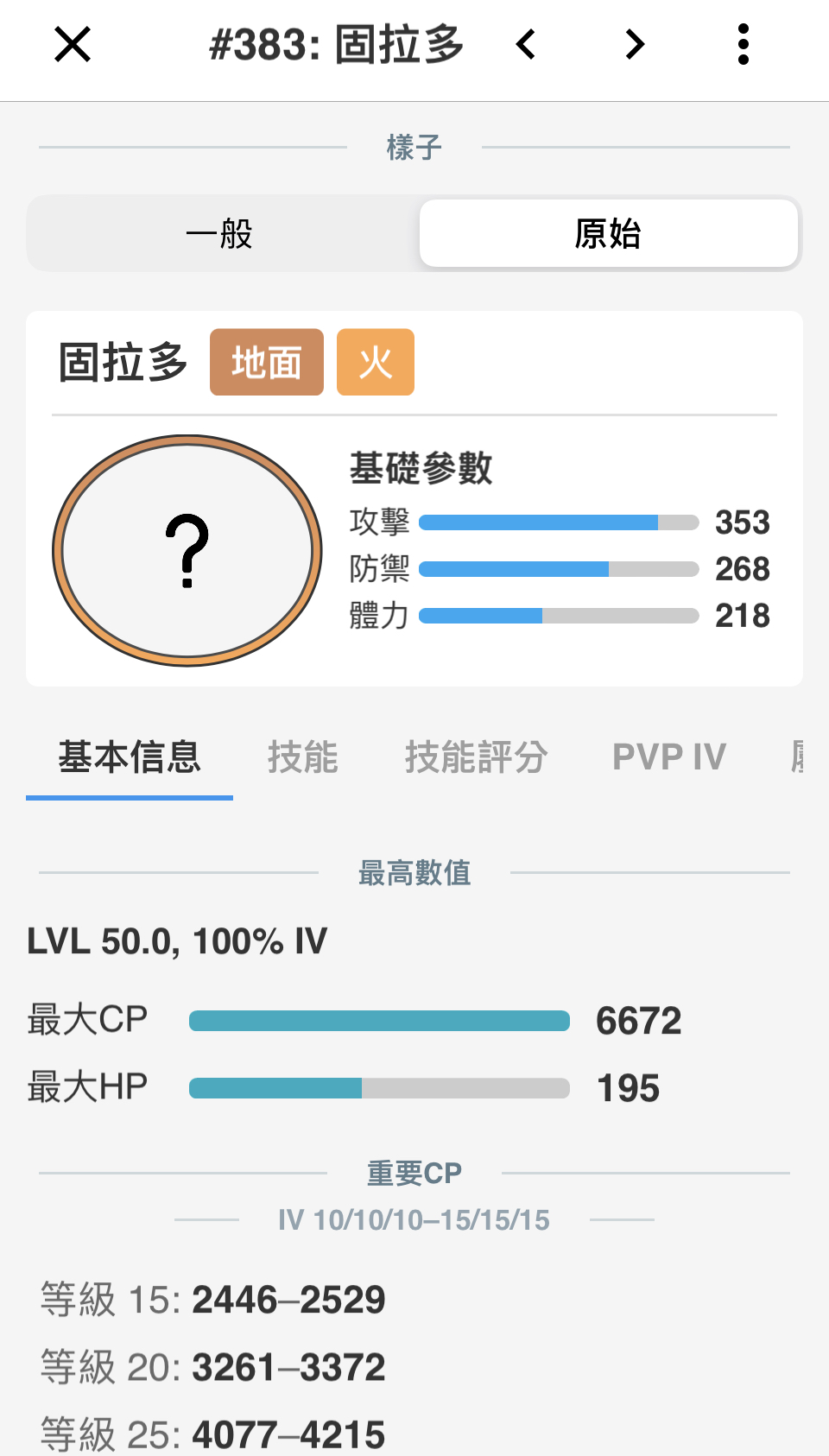Switch to the 一般 form
Image resolution: width=829 pixels, height=1456 pixels.
tap(220, 234)
